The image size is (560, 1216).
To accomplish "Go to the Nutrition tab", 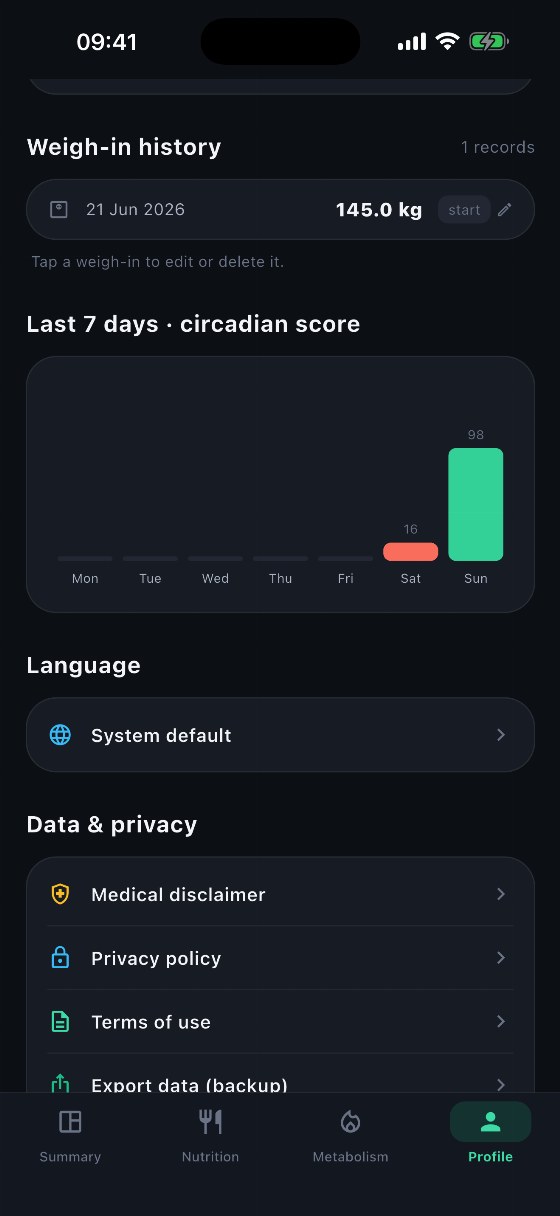I will click(210, 1135).
